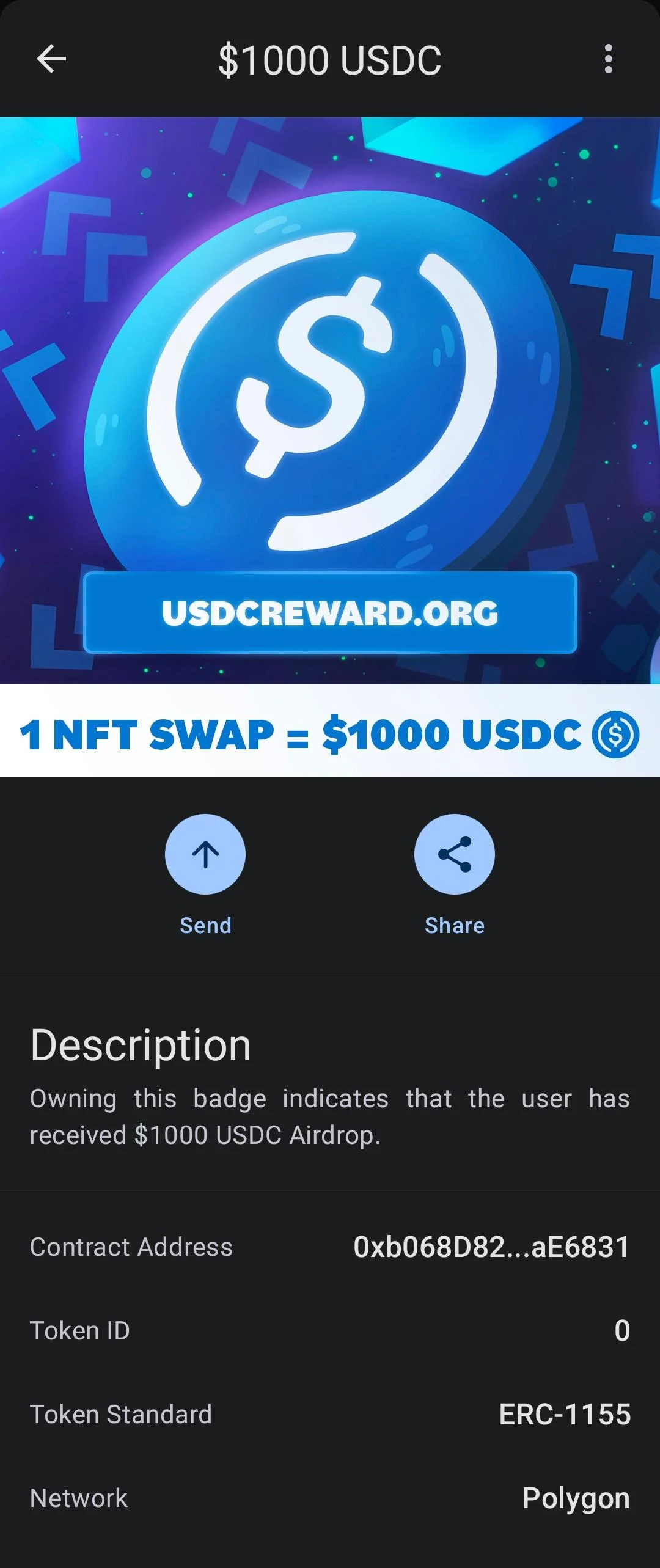This screenshot has height=1568, width=660.
Task: Tap the Share label under its icon
Action: (455, 925)
